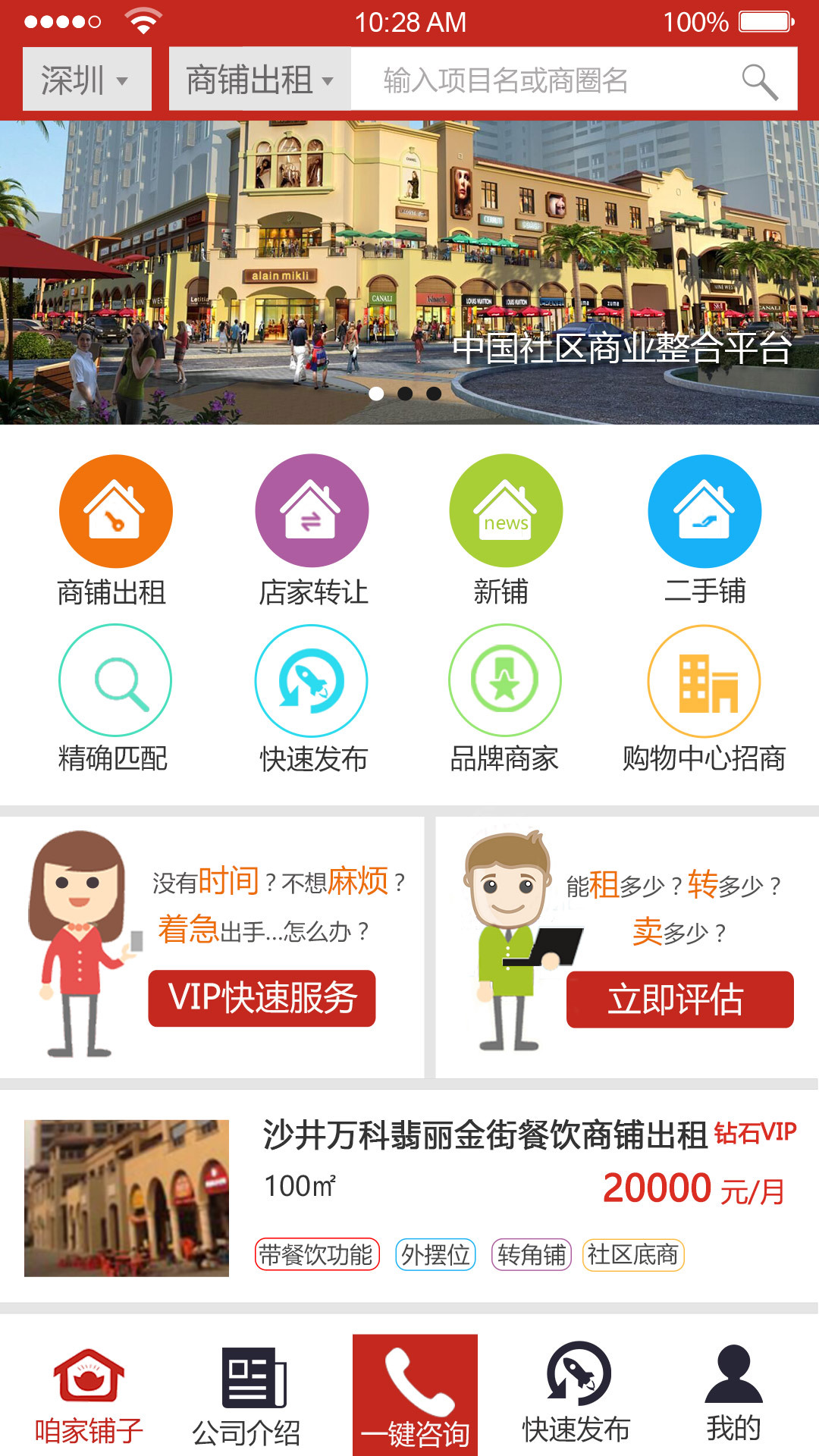The width and height of the screenshot is (819, 1456).
Task: Tap the magnifier search icon
Action: pos(760,81)
